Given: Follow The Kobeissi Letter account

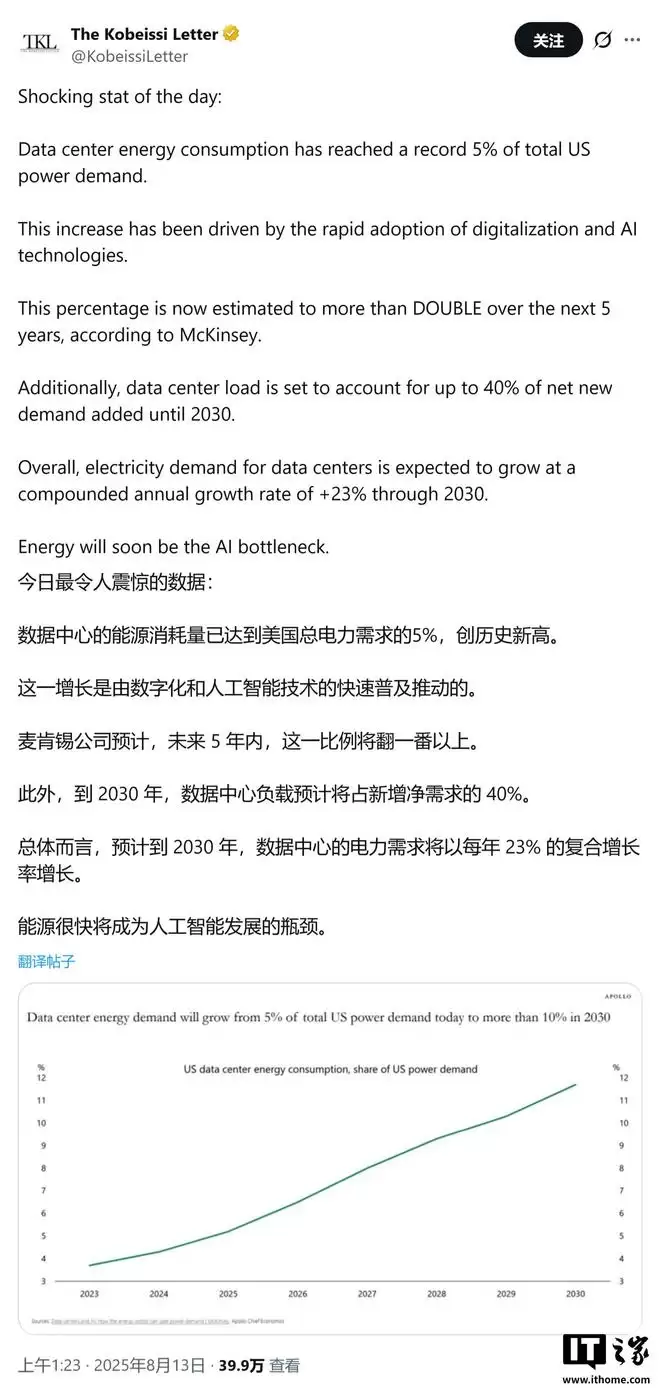Looking at the screenshot, I should pos(548,40).
